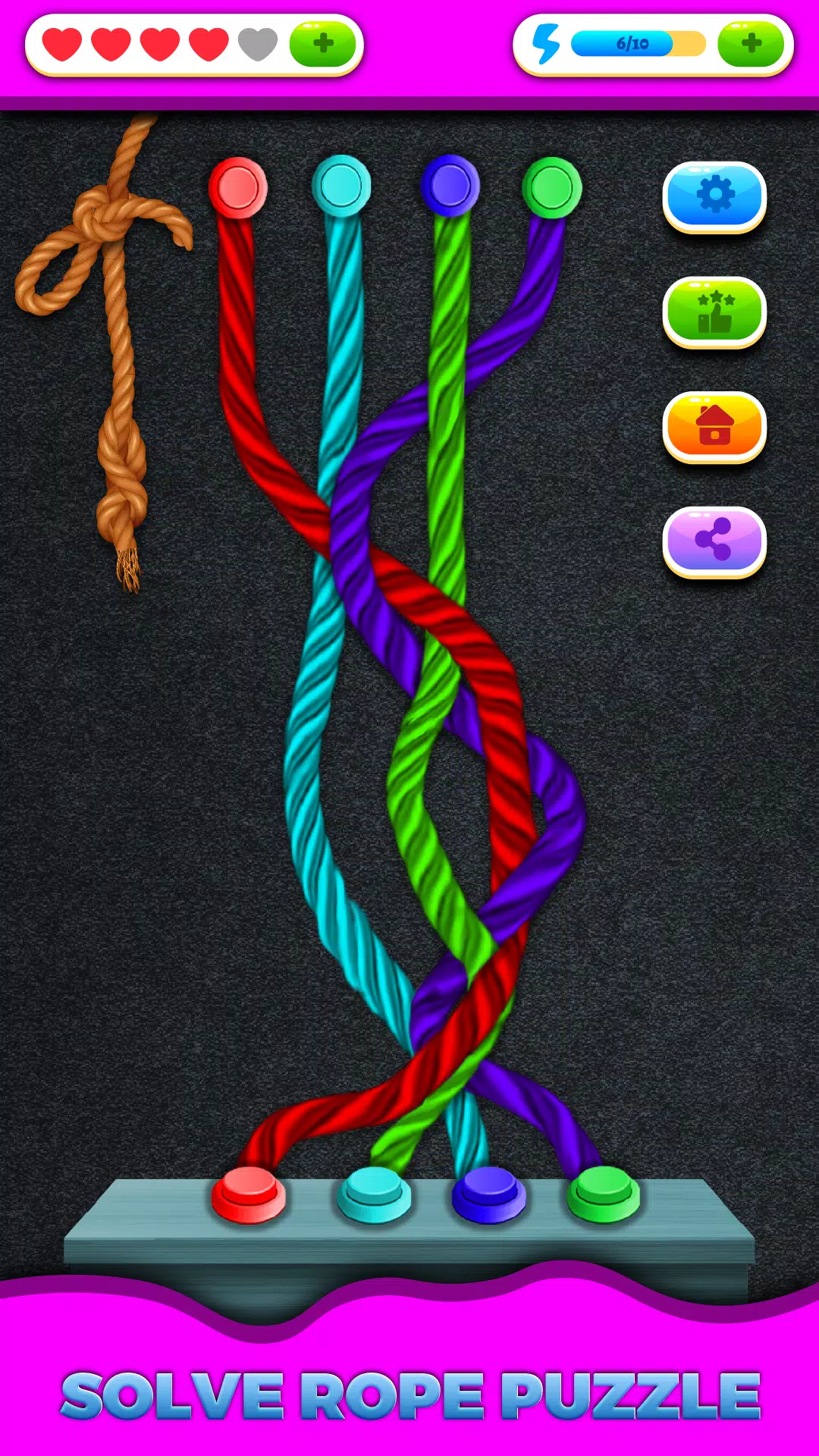
Task: Select the red pin at the top
Action: click(238, 187)
